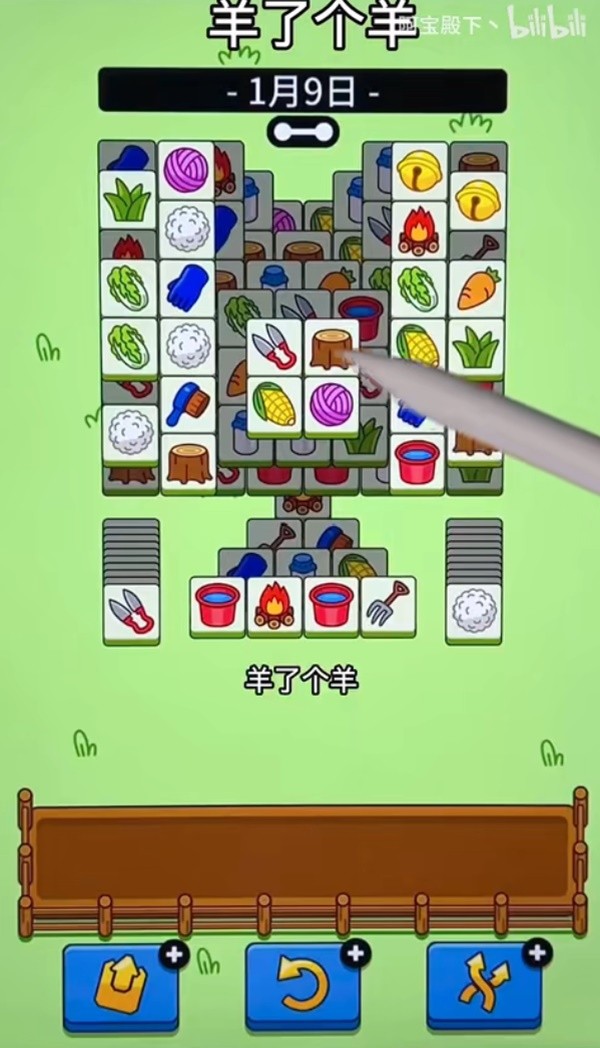This screenshot has height=1048, width=600.
Task: Pick the carrot tile
Action: (x=476, y=290)
